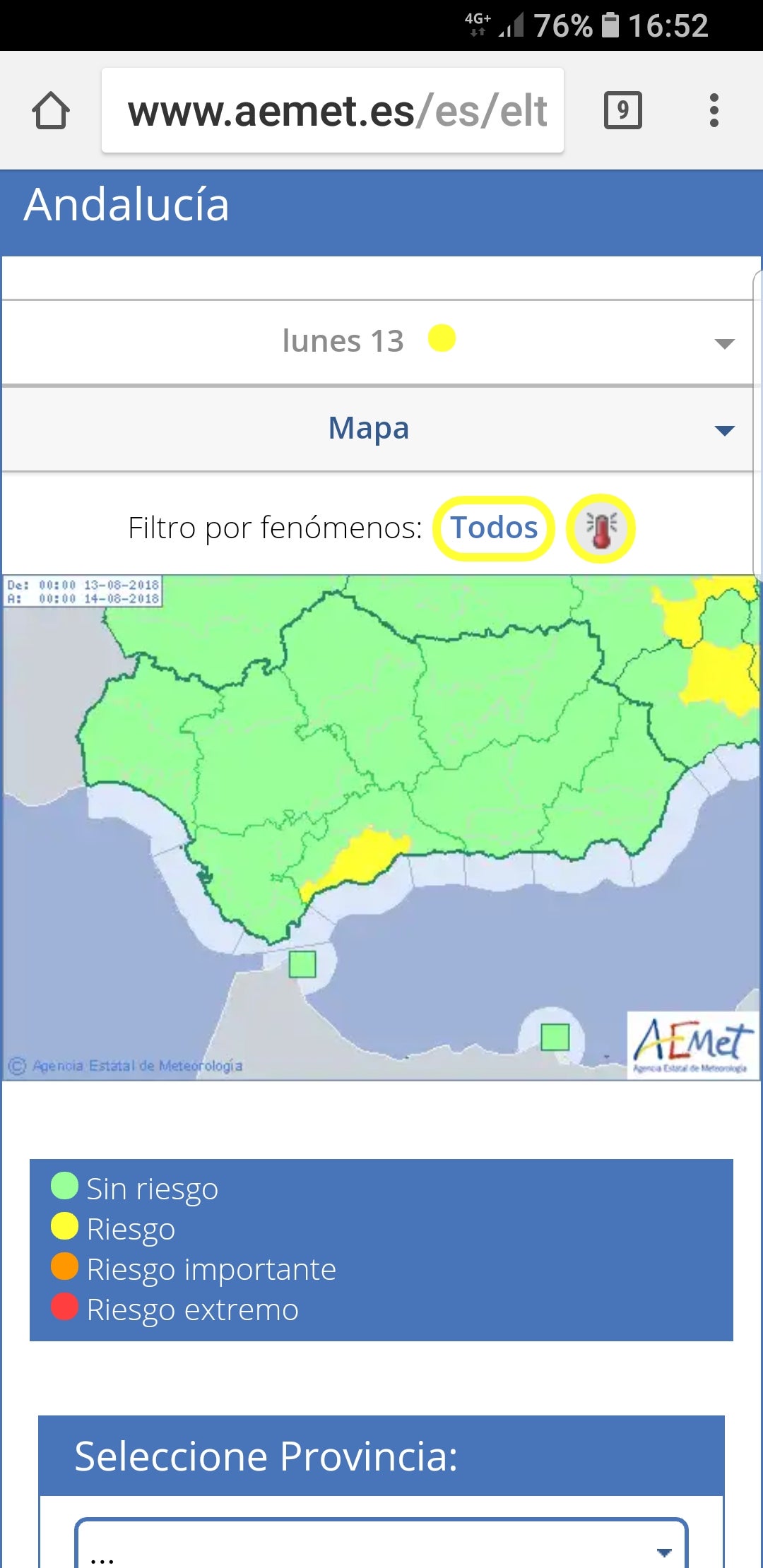Open the tab switcher showing 9 tabs
This screenshot has width=763, height=1568.
click(622, 111)
